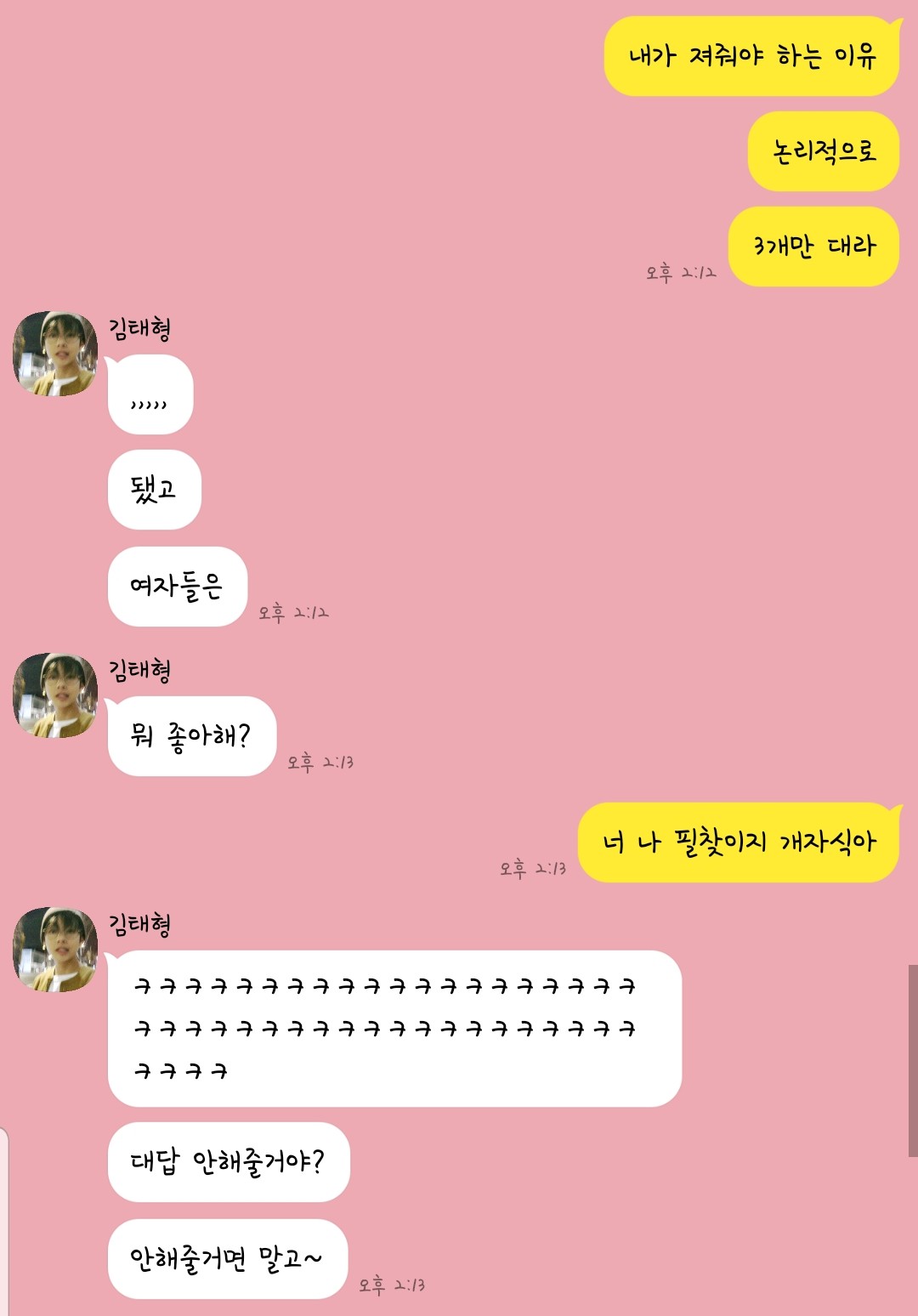Open 김태형's profile photo beside the ",,,,," message
Image resolution: width=918 pixels, height=1316 pixels.
55,354
